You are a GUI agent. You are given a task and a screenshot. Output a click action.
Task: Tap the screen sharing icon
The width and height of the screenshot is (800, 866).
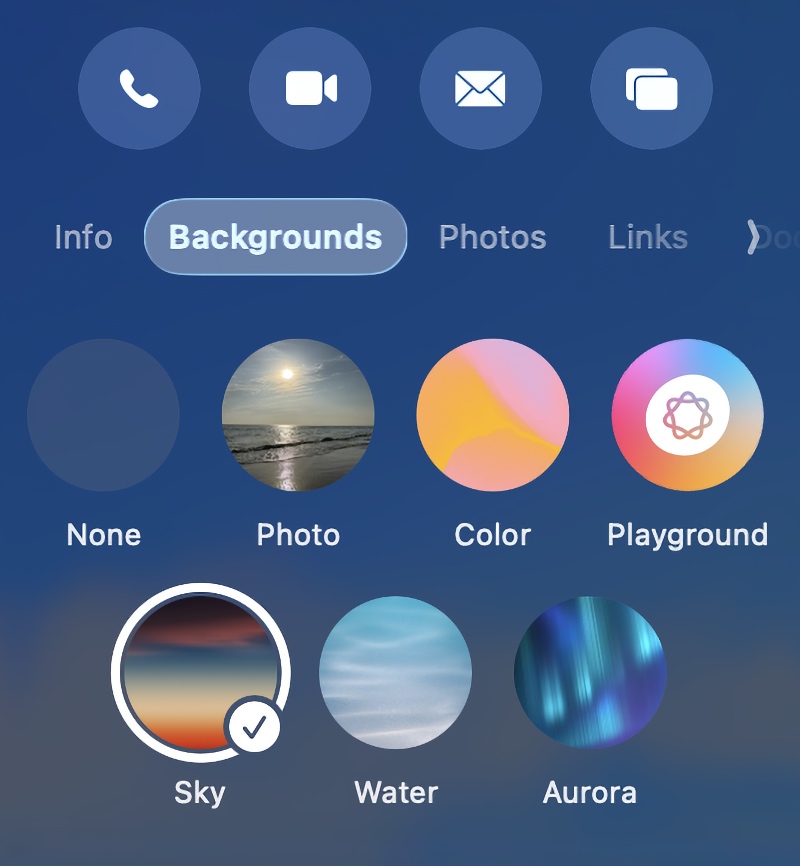click(652, 89)
